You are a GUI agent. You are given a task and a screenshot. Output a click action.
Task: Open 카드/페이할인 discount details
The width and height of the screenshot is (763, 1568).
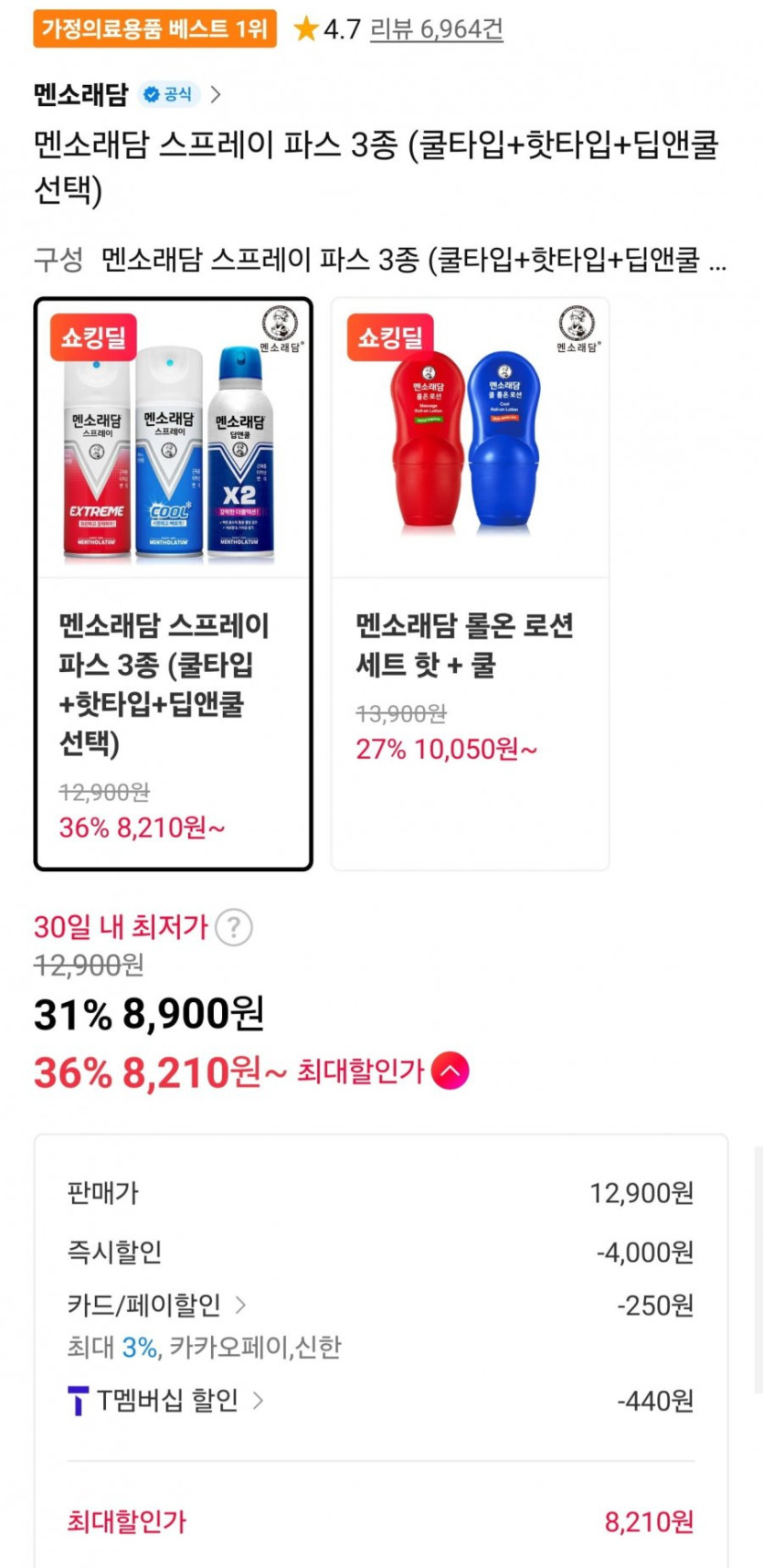[x=155, y=1305]
